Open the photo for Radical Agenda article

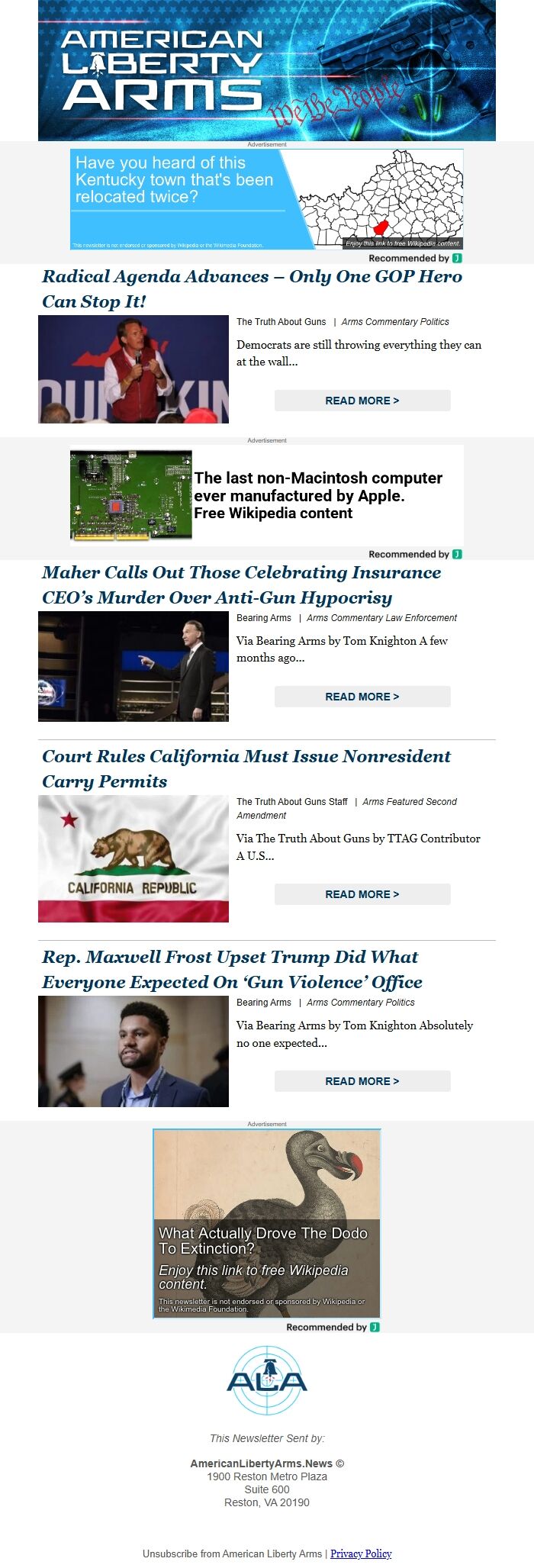(x=133, y=369)
